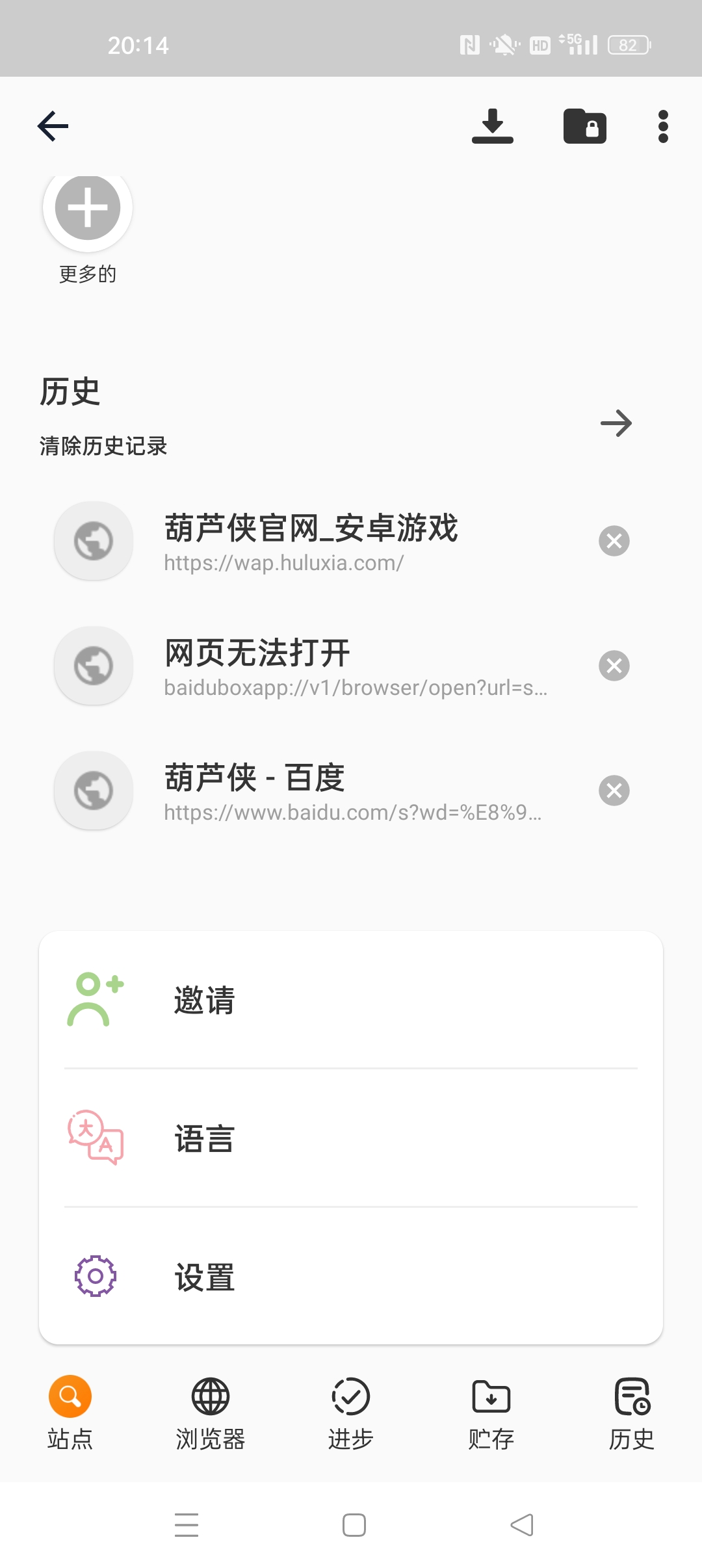Screen dimensions: 702x1568
Task: Tap 清除历史记录 to clear history
Action: 103,446
